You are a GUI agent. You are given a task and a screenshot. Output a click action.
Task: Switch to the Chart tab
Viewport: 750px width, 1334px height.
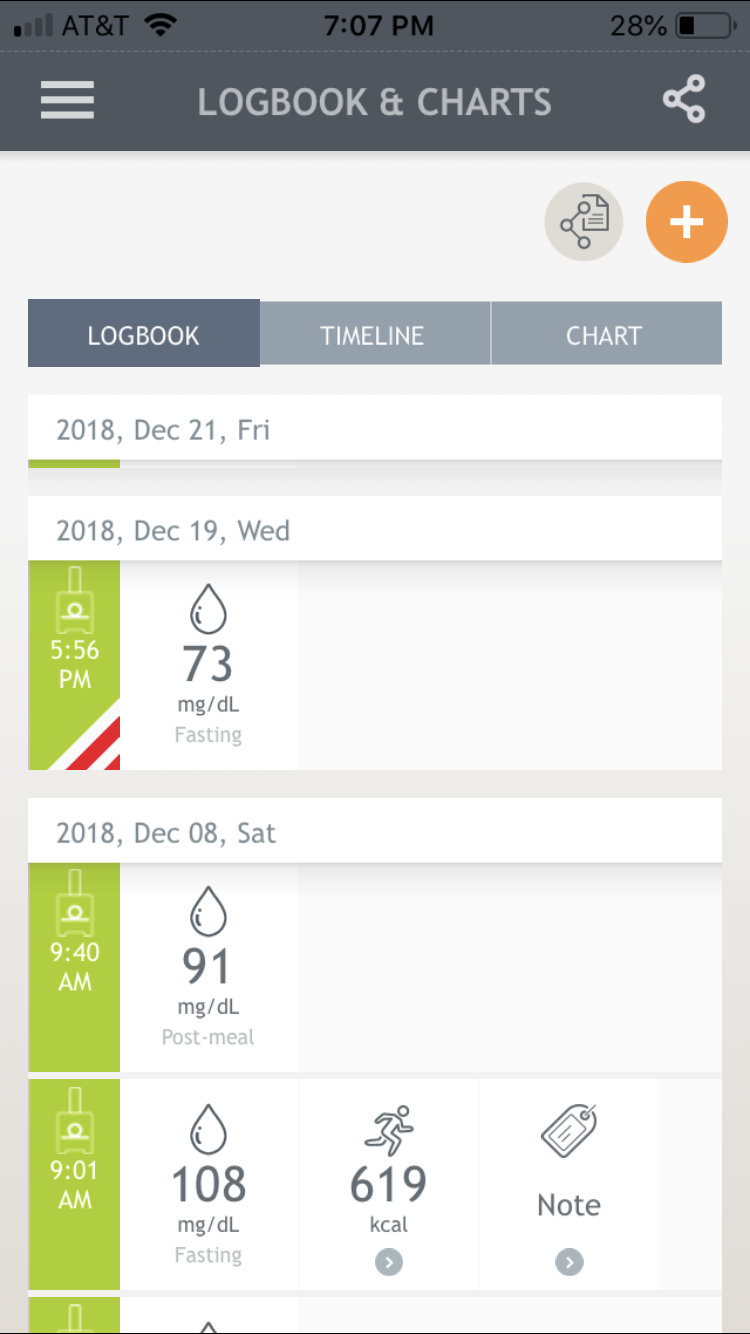pyautogui.click(x=604, y=335)
